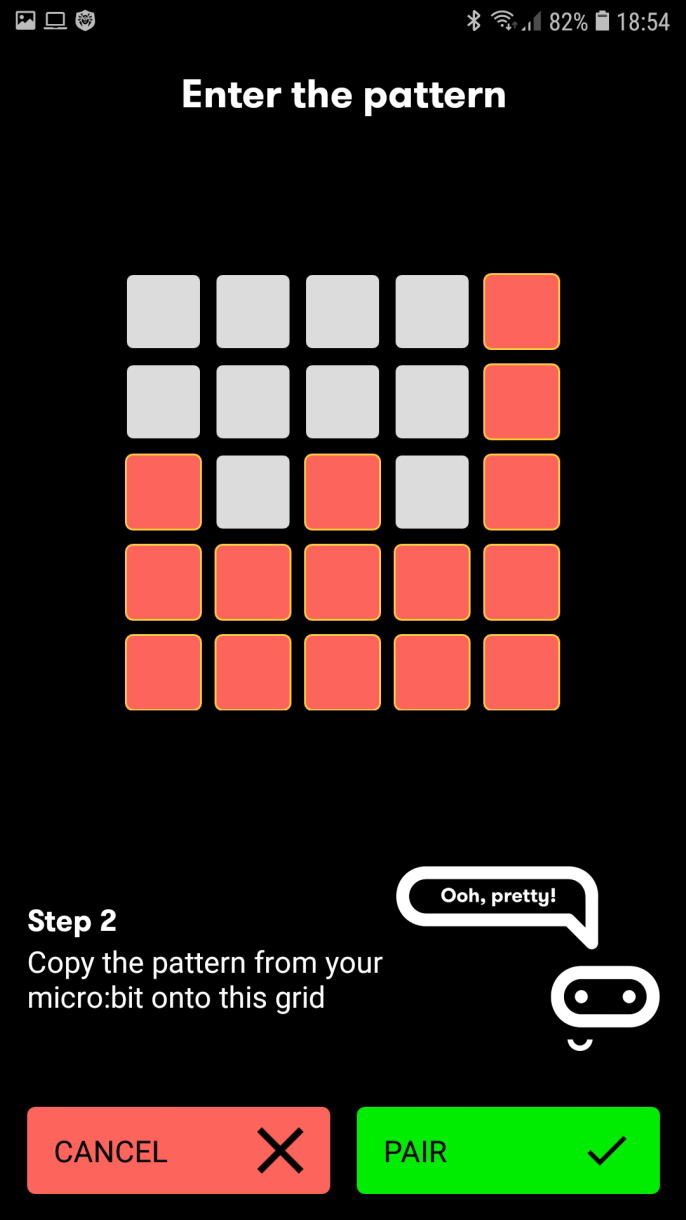Toggle the red cell in row 4, column 4
The width and height of the screenshot is (686, 1220).
pos(432,582)
